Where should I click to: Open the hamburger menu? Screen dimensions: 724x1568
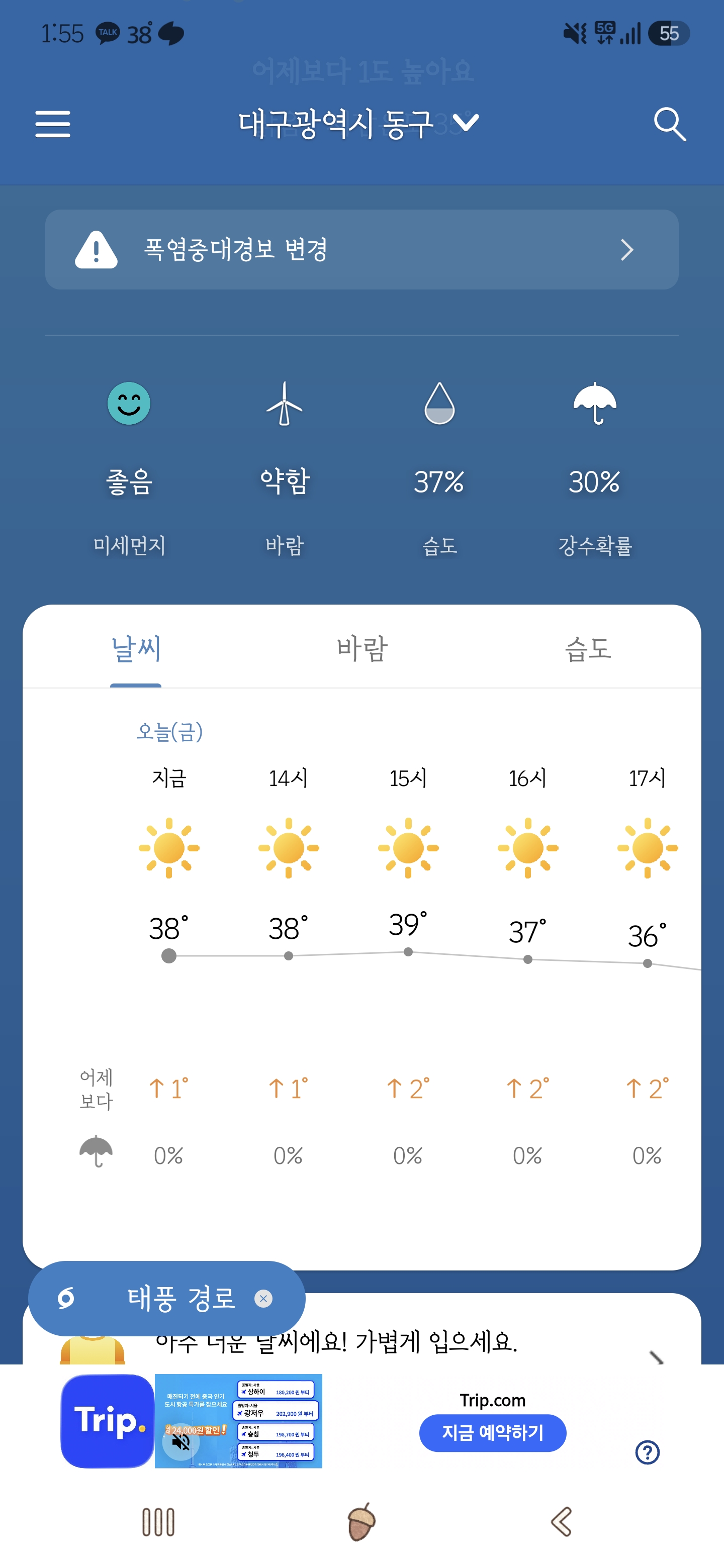tap(53, 124)
